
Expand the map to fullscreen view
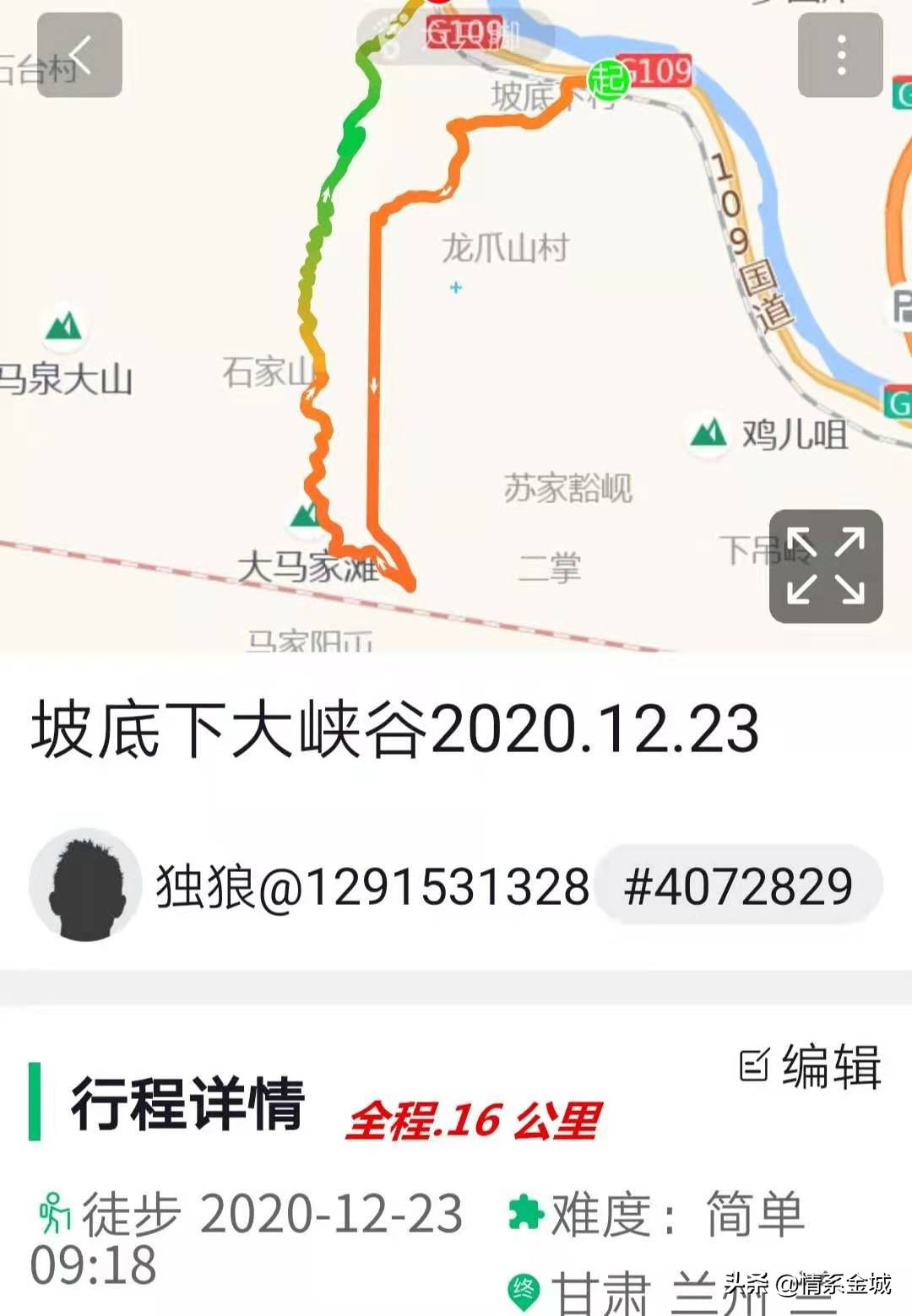825,567
